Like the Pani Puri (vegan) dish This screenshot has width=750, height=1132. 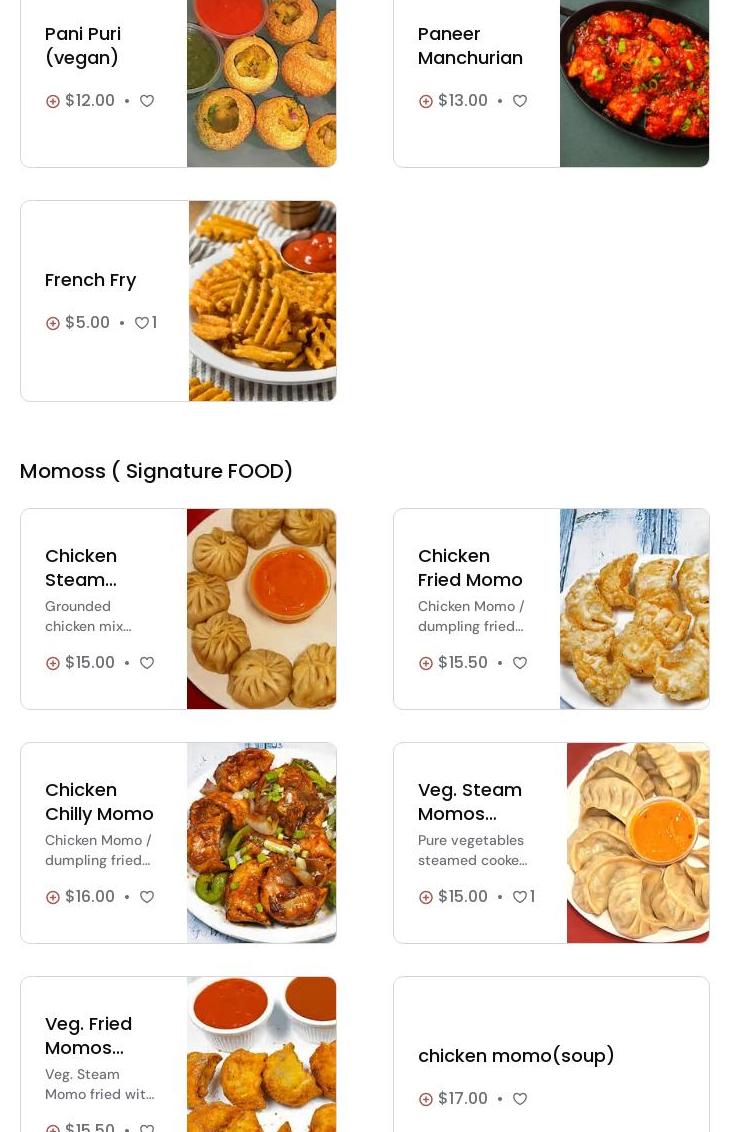(x=147, y=101)
